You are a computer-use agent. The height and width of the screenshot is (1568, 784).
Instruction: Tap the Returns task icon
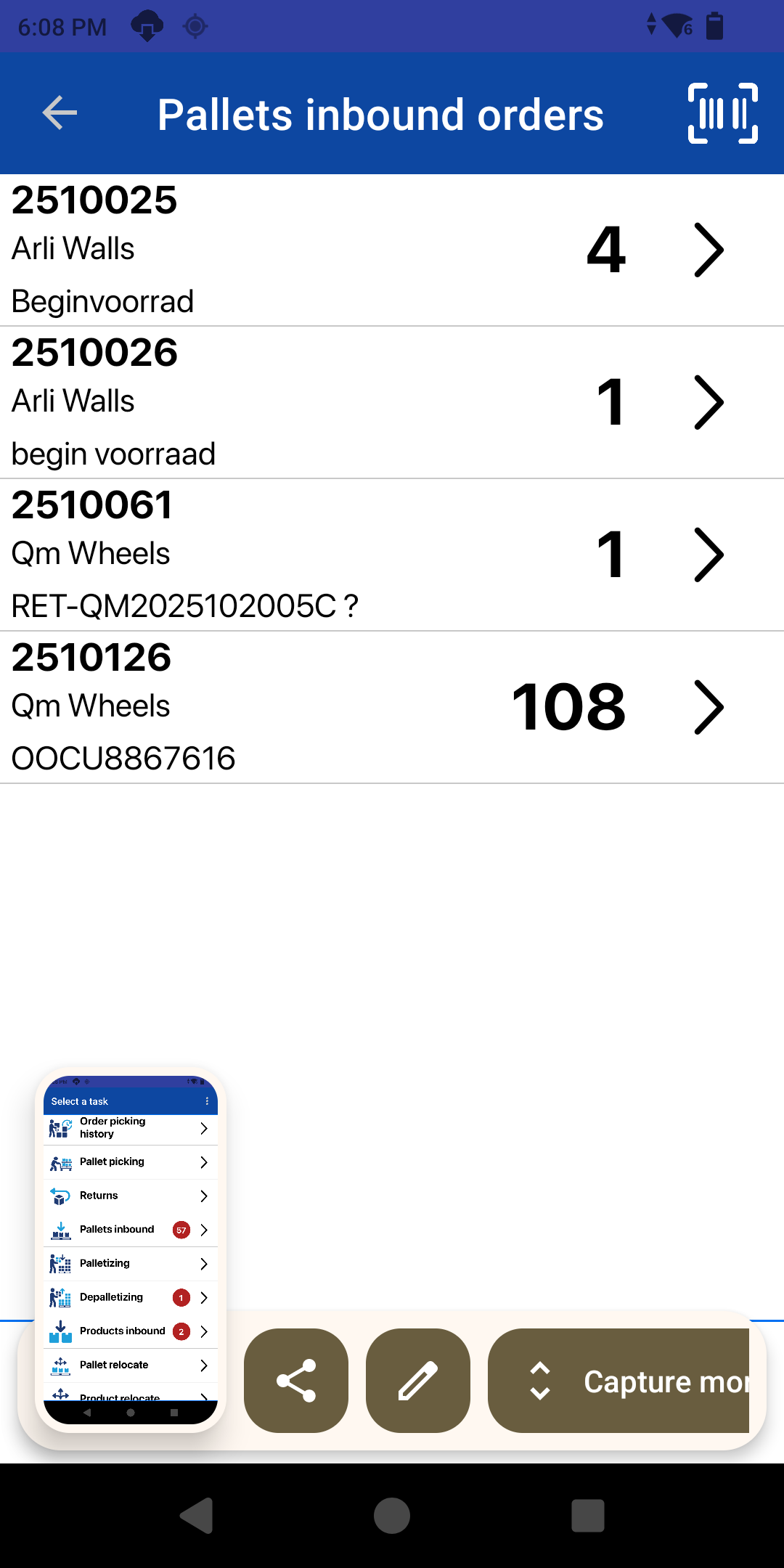62,1196
